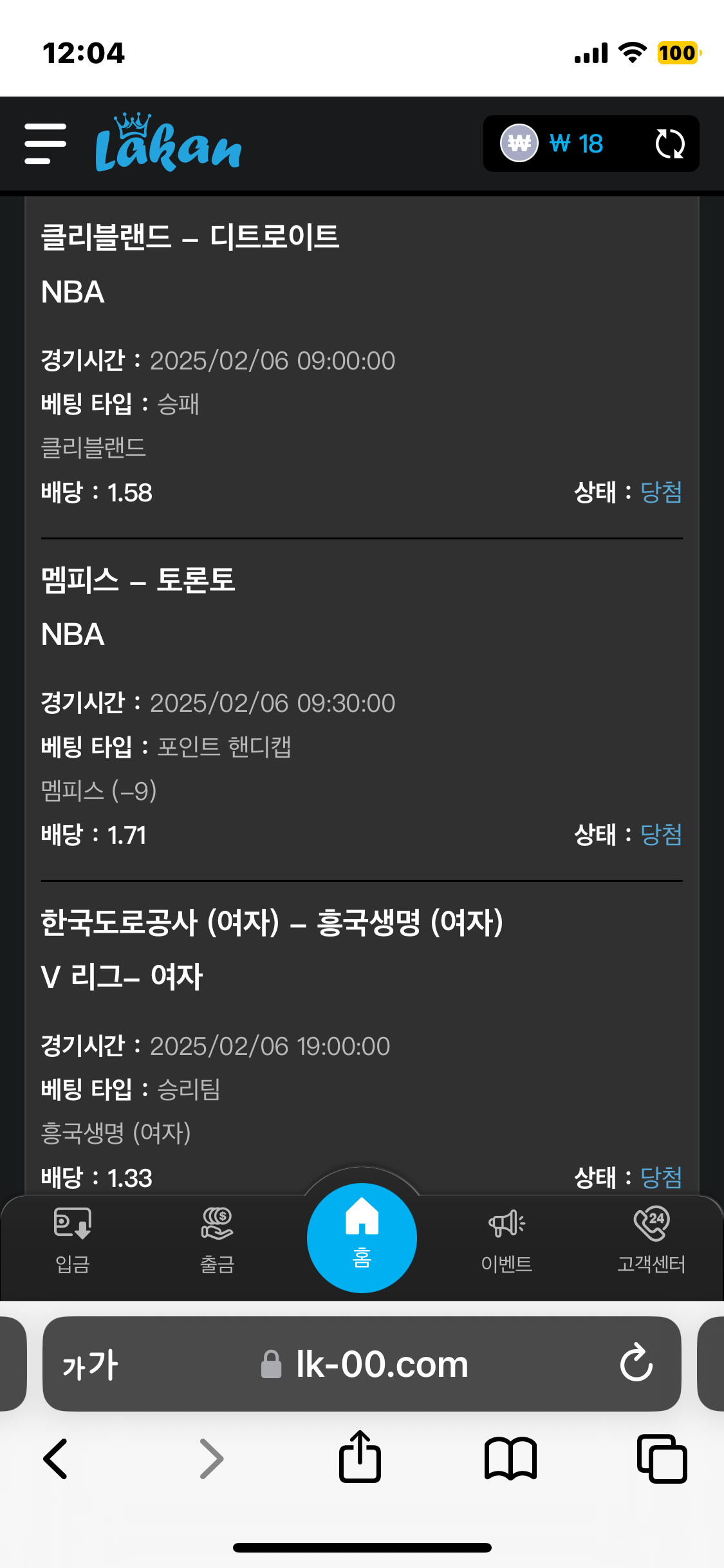724x1568 pixels.
Task: Tap the Lakan logo
Action: click(x=168, y=144)
